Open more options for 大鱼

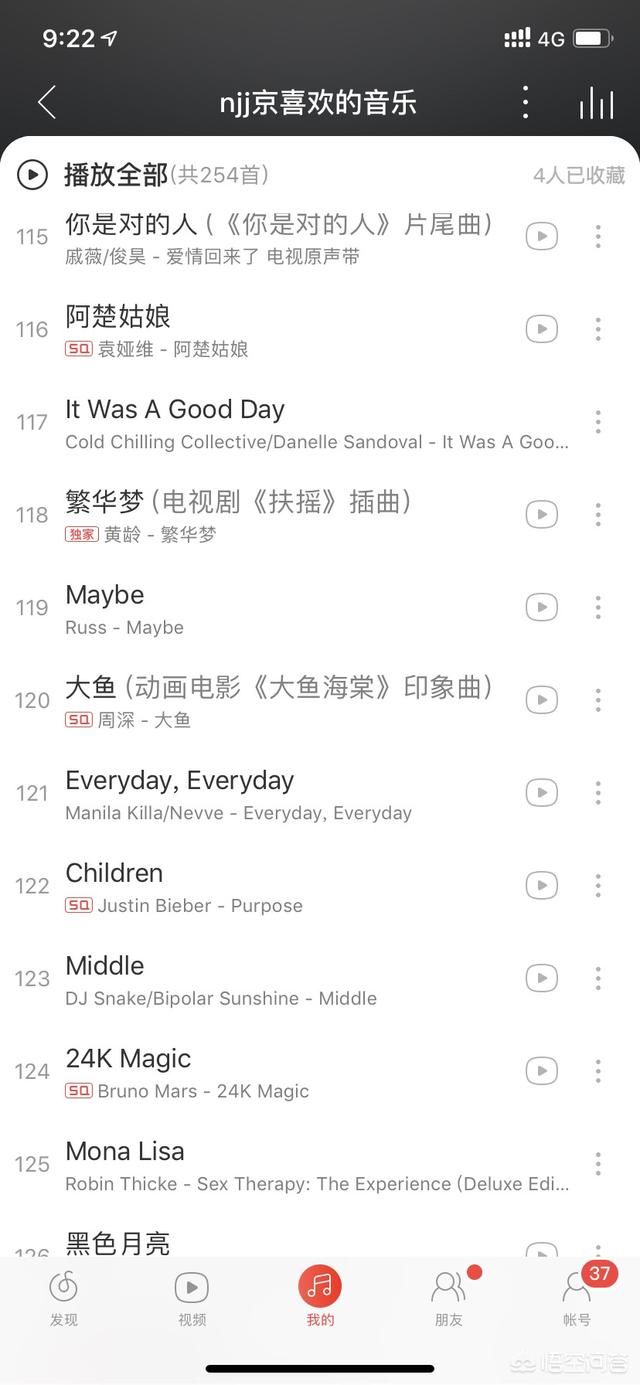(x=598, y=700)
